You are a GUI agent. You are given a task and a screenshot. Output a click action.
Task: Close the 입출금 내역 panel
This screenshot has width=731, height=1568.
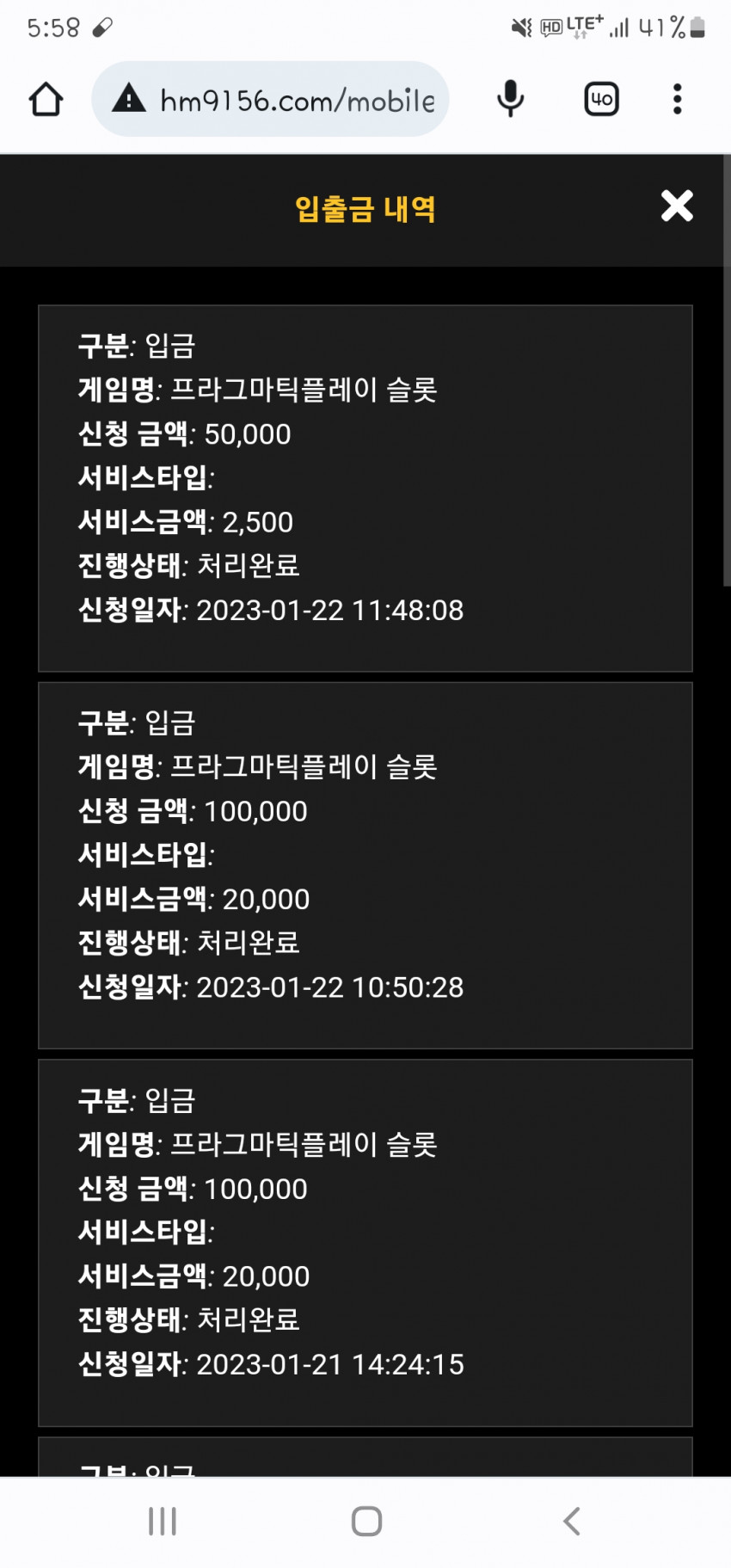pos(677,206)
